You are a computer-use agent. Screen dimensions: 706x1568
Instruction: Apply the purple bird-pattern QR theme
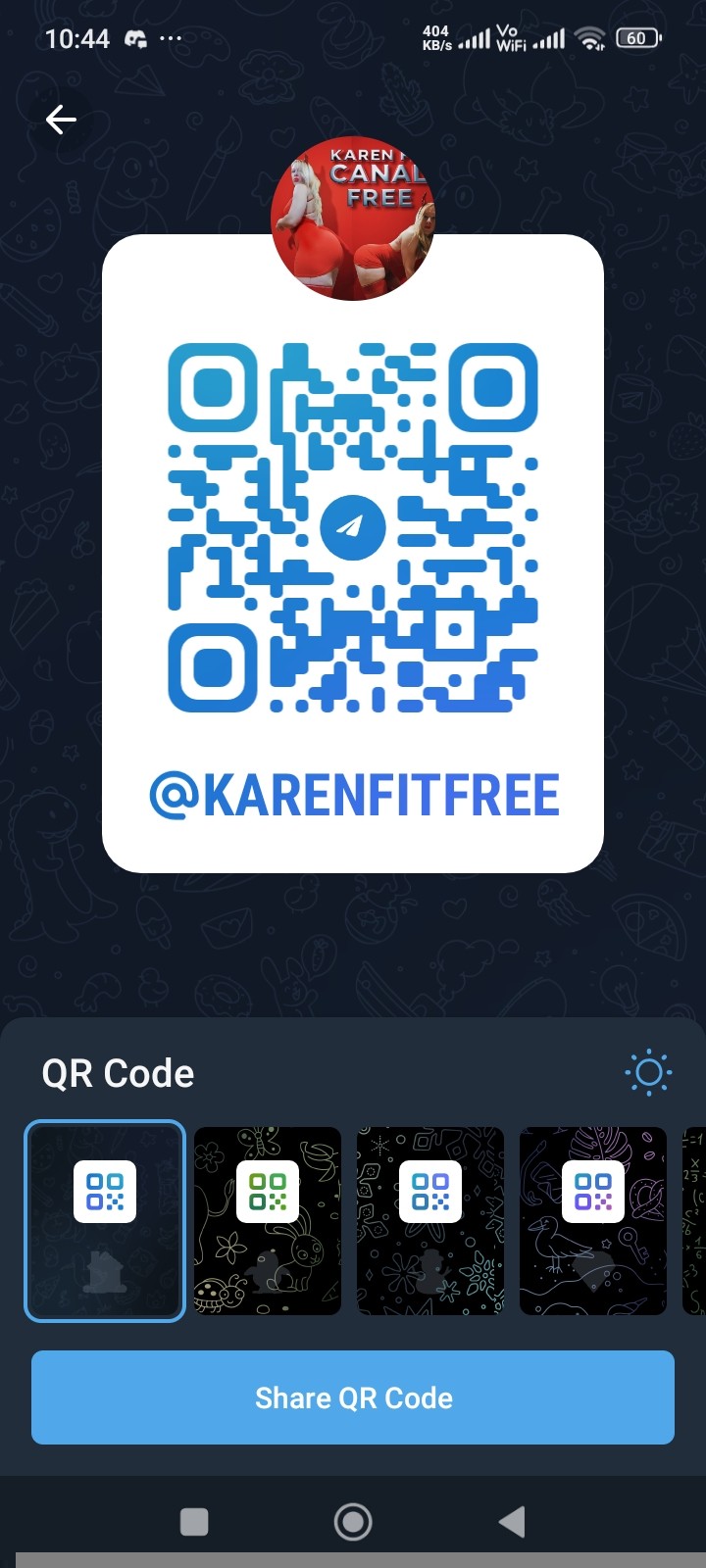point(592,1220)
